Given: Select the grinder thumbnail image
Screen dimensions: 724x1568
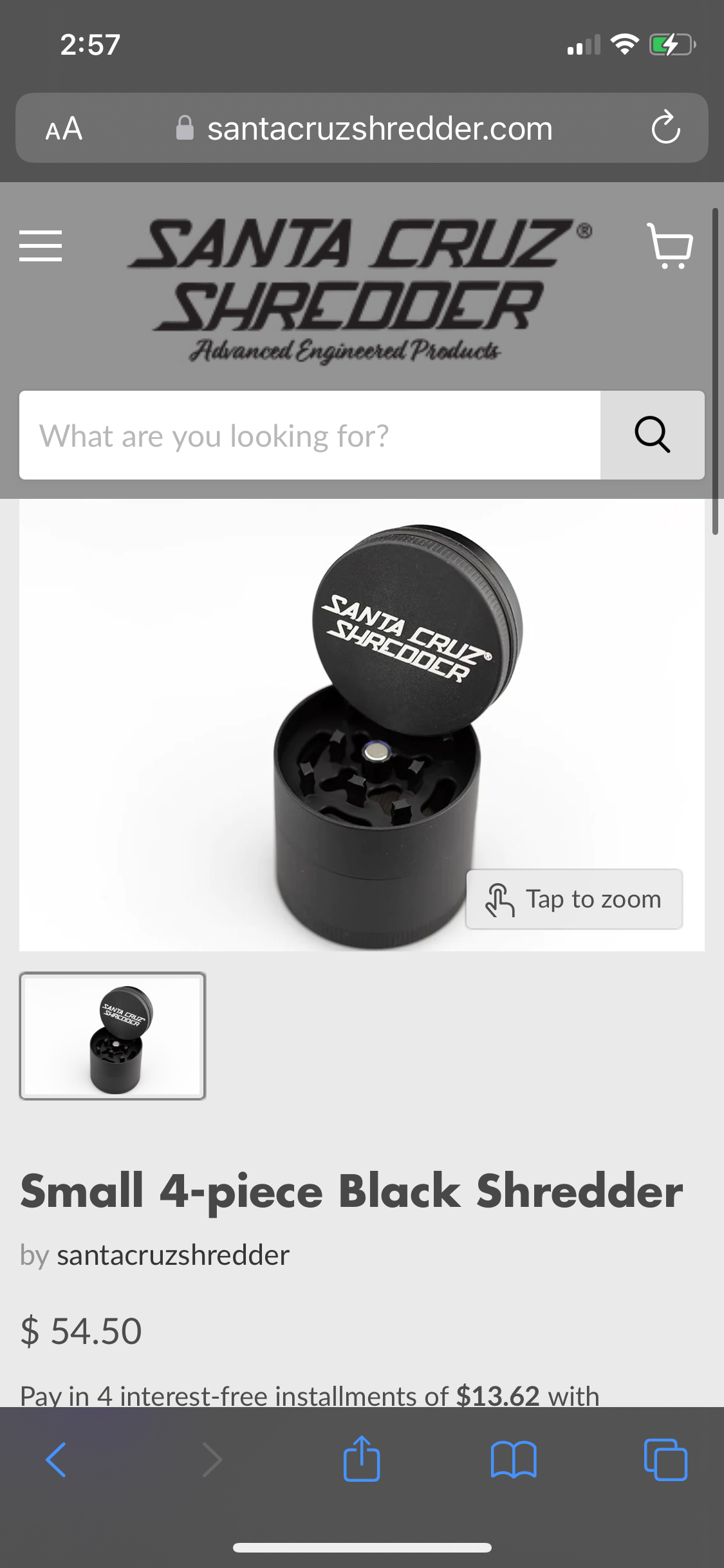Looking at the screenshot, I should tap(113, 1036).
